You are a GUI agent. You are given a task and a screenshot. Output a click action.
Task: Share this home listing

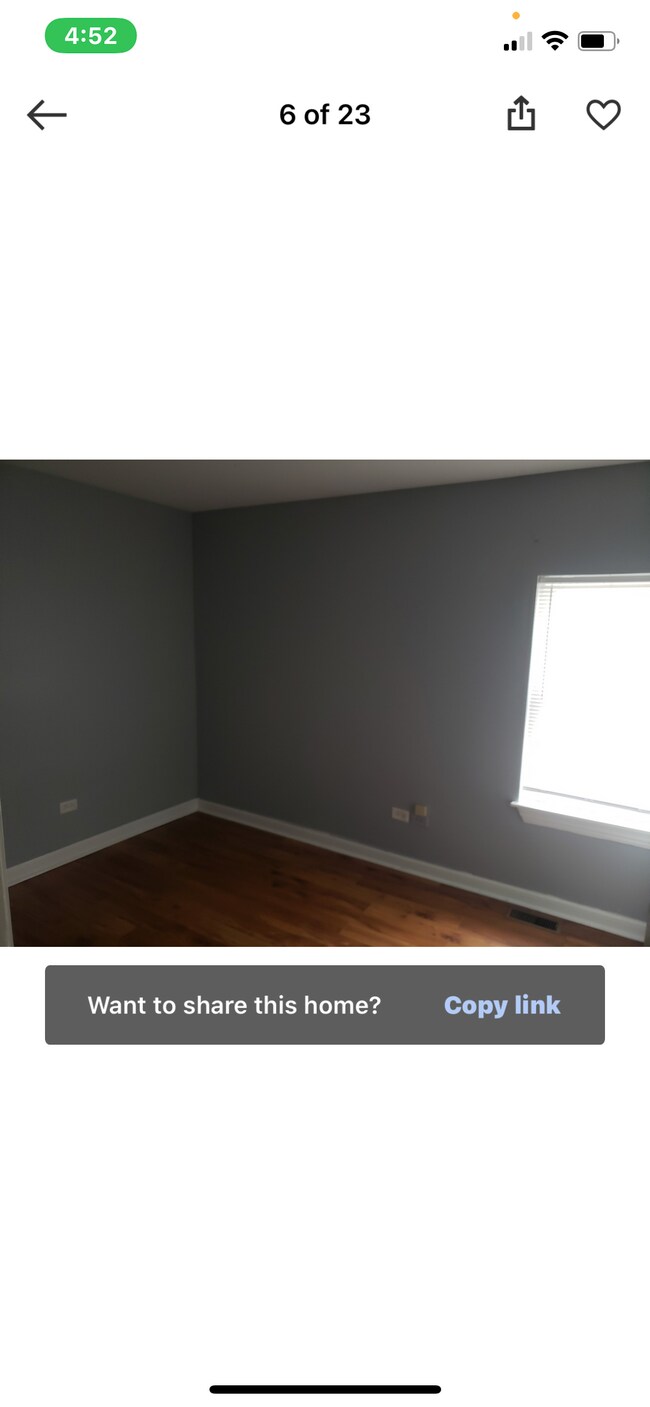521,115
